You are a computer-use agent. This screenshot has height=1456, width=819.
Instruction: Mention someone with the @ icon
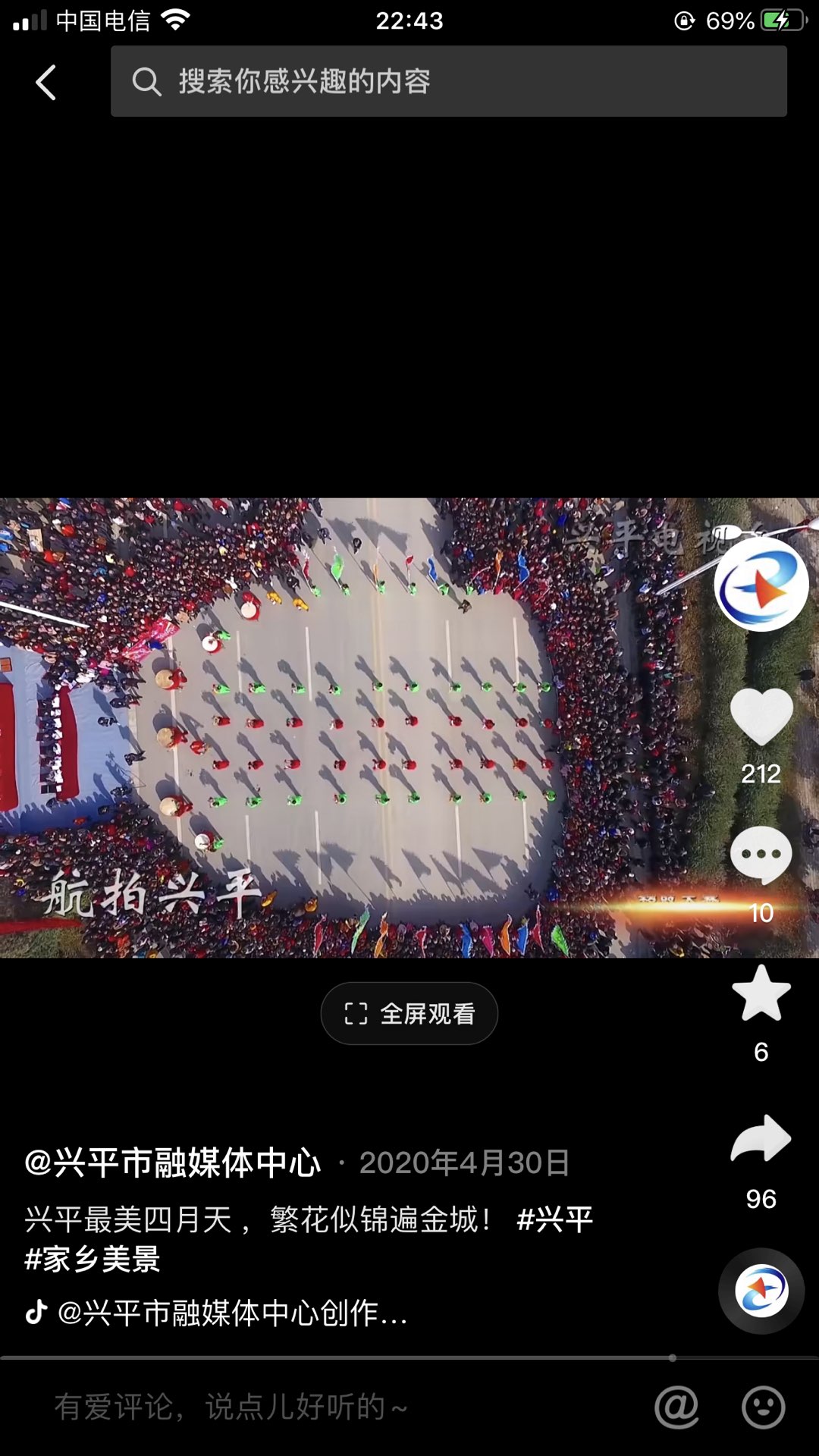pyautogui.click(x=676, y=1407)
